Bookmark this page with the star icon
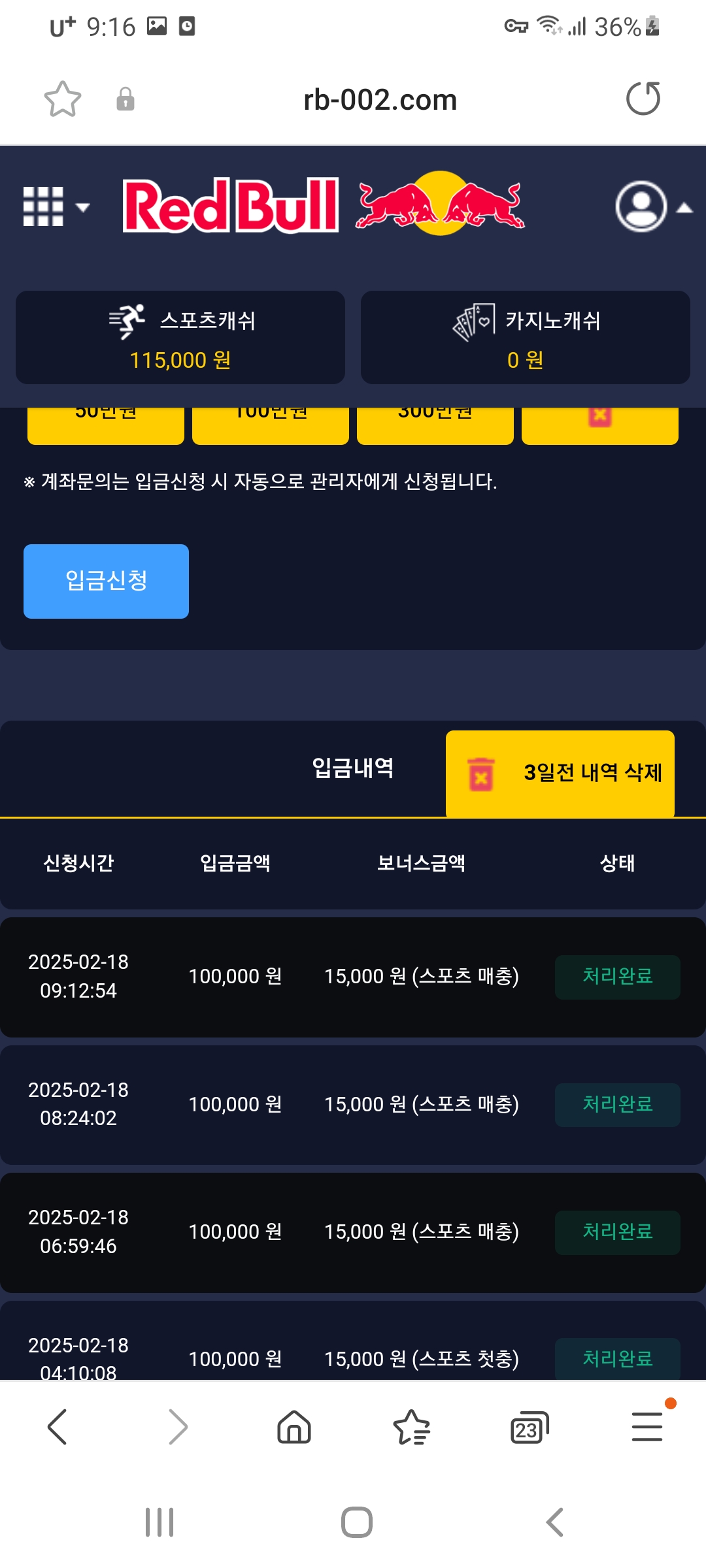This screenshot has width=706, height=1568. point(63,99)
